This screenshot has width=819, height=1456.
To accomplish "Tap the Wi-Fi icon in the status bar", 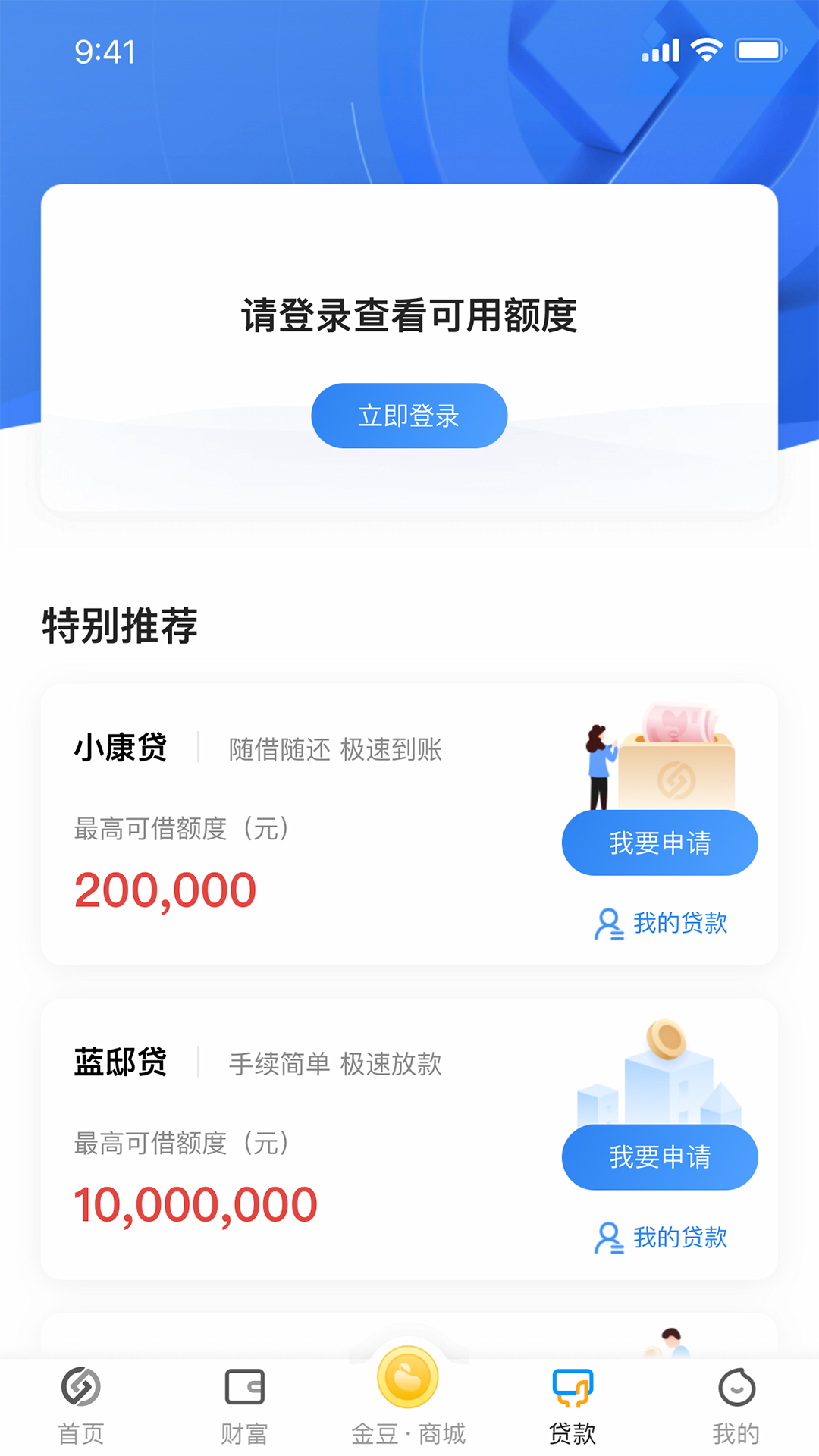I will click(x=707, y=48).
